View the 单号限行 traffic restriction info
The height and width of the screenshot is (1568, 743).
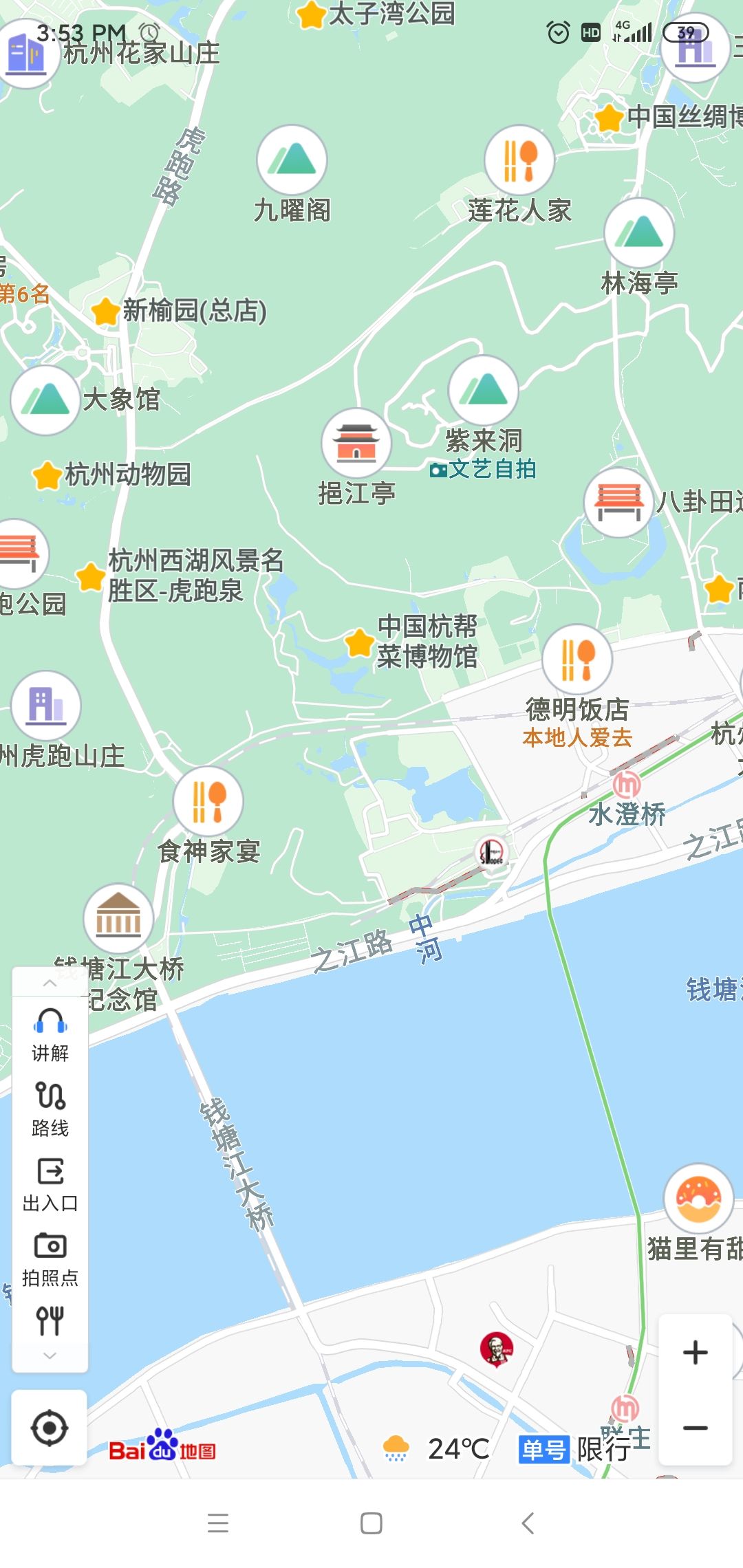pos(575,1449)
